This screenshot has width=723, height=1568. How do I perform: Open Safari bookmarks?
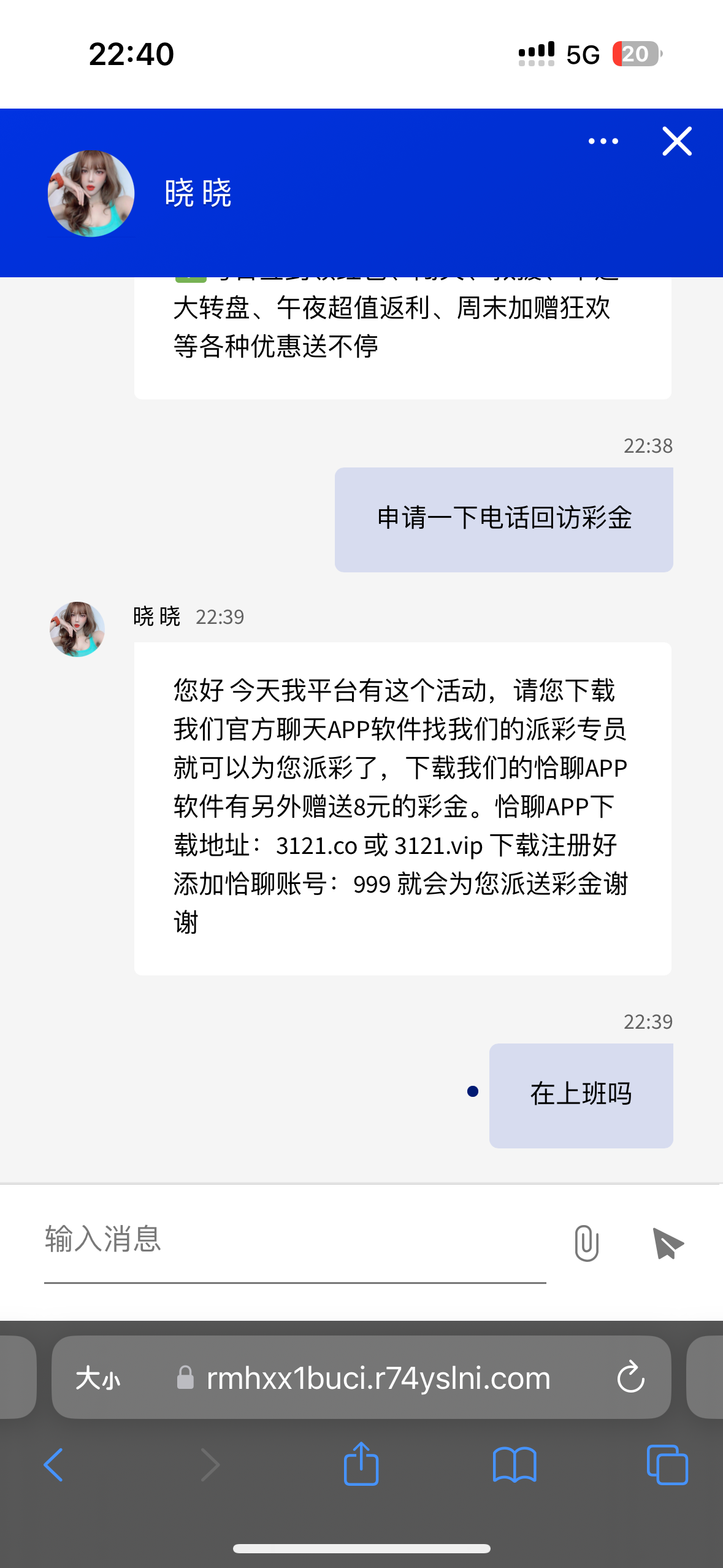515,1465
